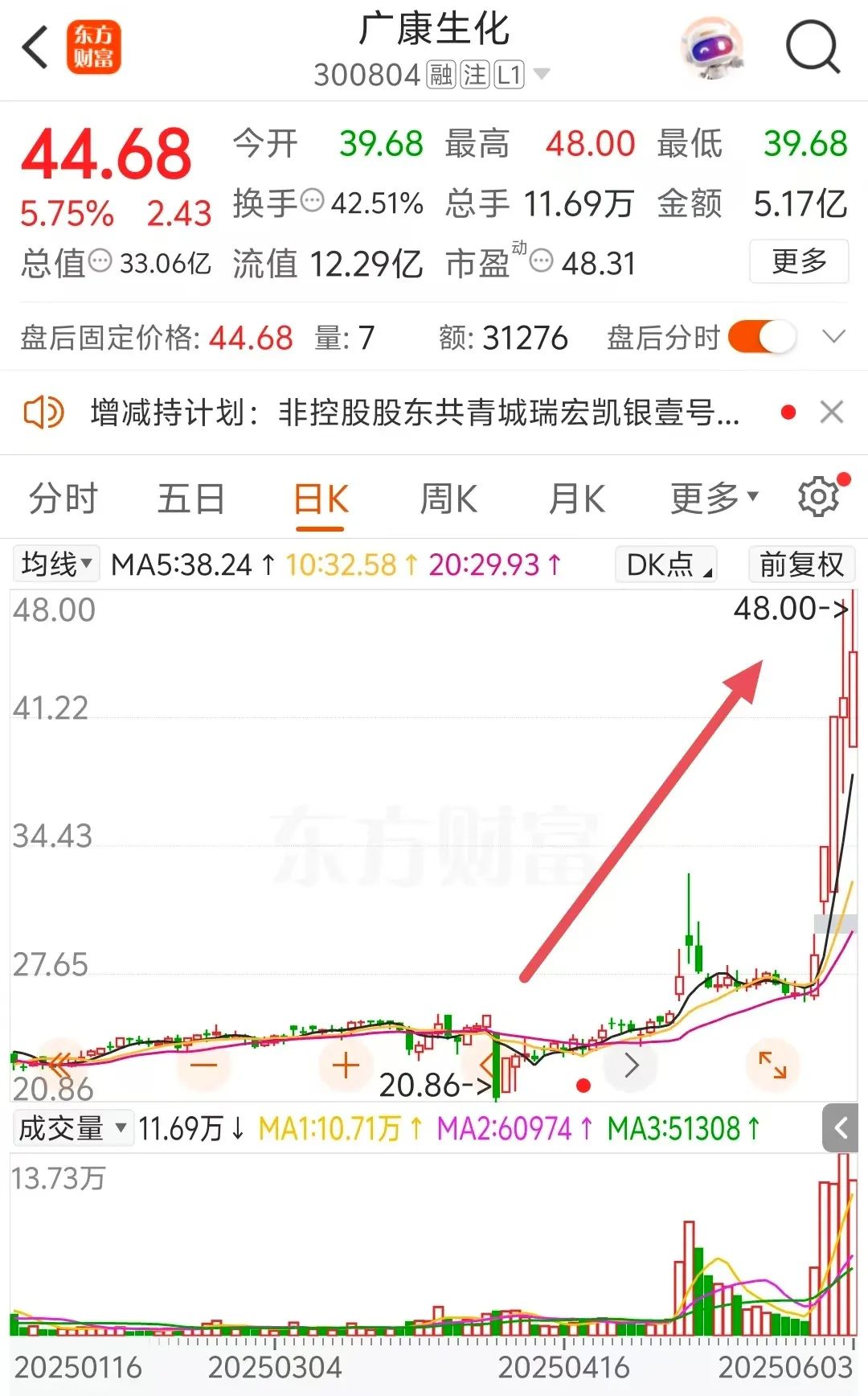This screenshot has height=1396, width=868.
Task: Switch to the 分时 tab
Action: tap(63, 499)
